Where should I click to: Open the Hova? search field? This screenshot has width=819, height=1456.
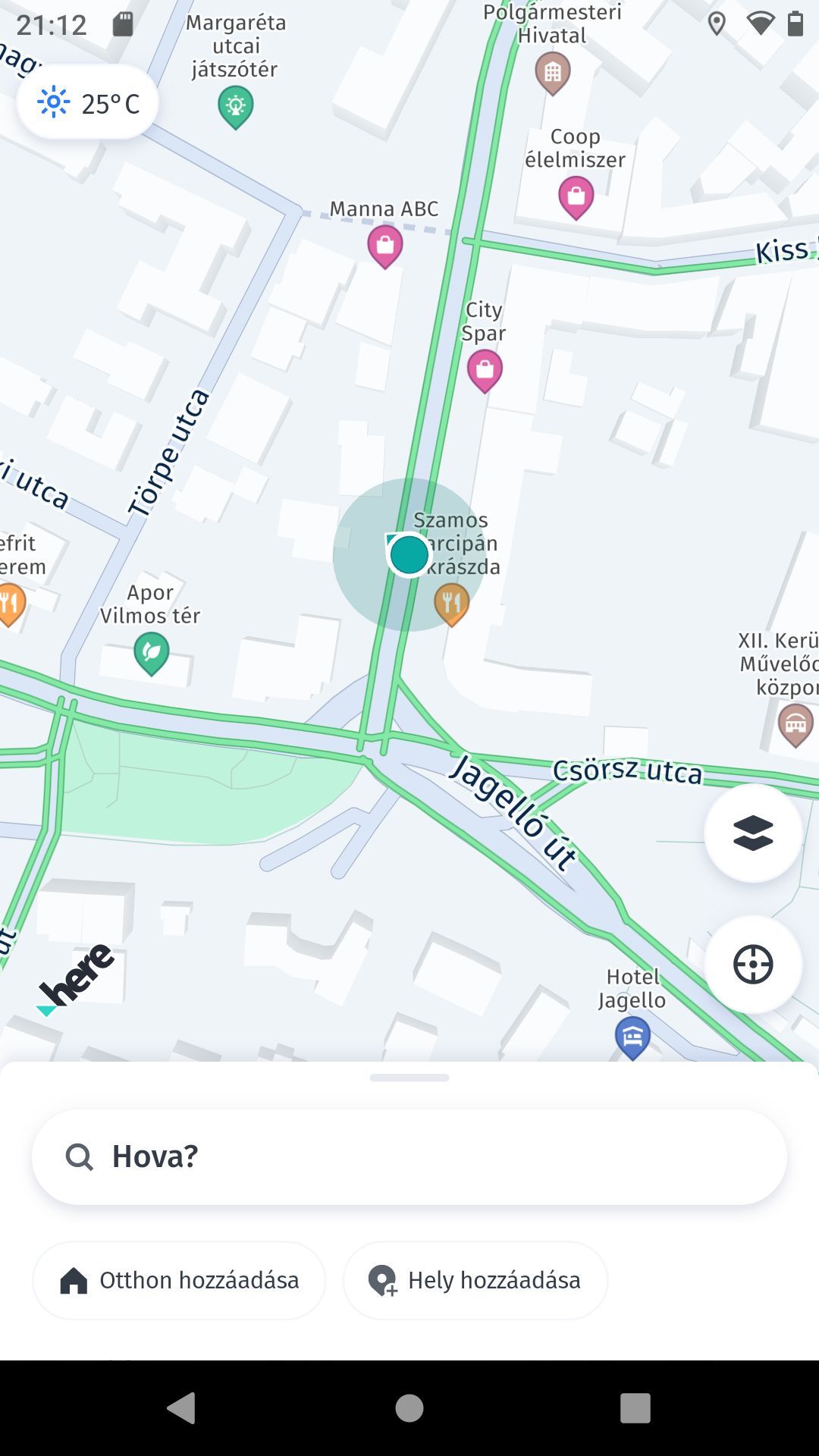409,1156
